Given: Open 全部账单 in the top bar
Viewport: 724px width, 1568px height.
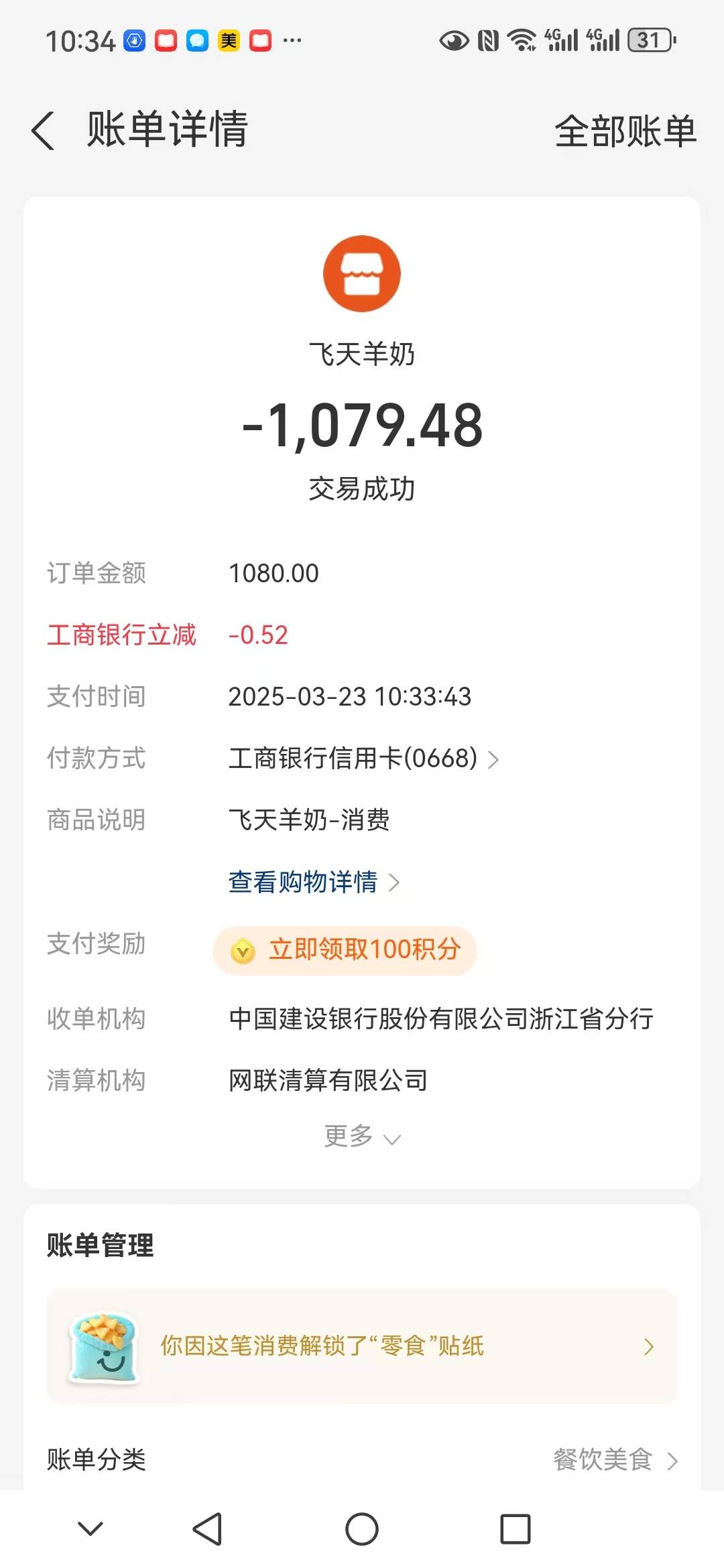Looking at the screenshot, I should click(x=625, y=131).
